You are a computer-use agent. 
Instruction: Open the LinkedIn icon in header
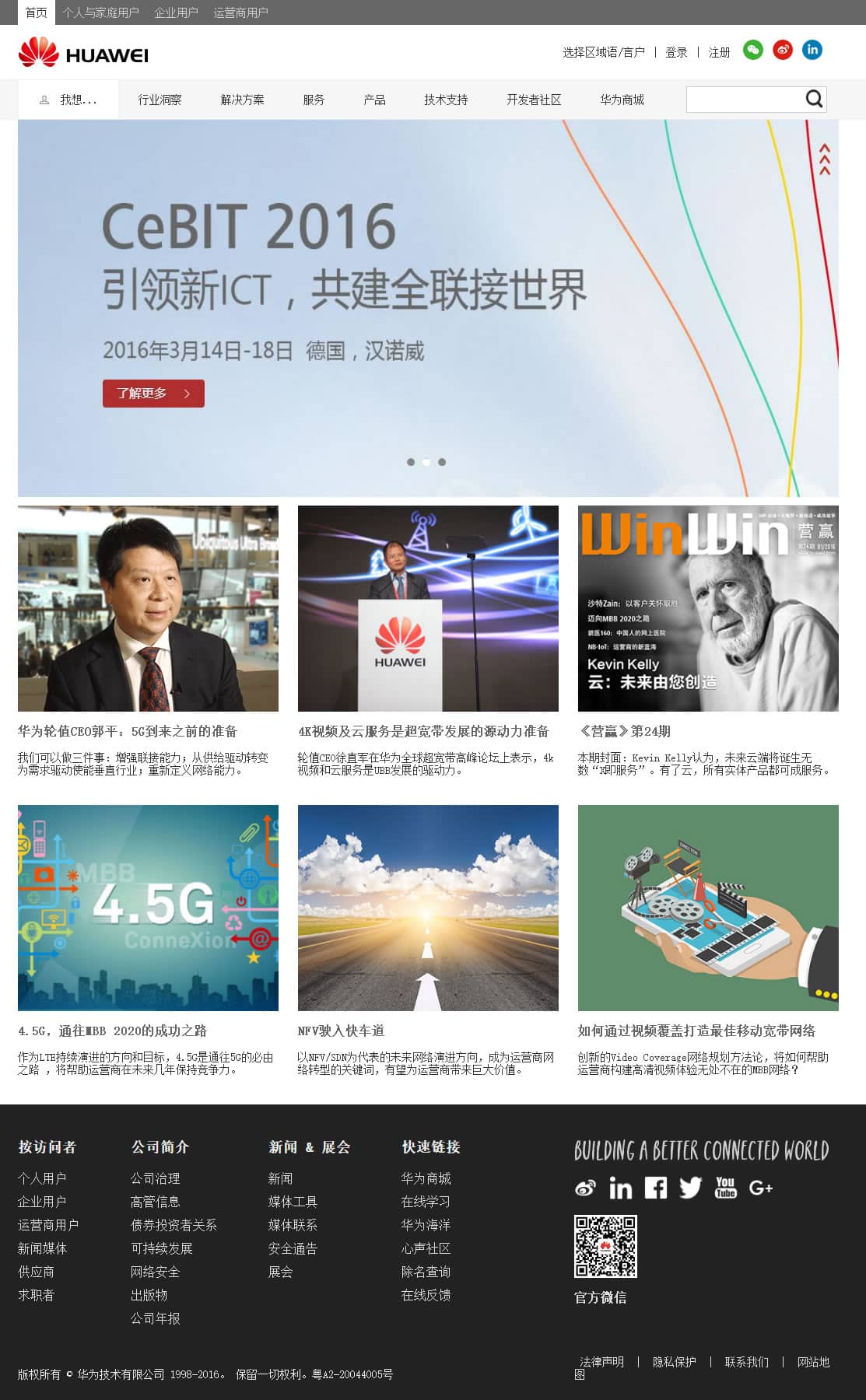click(812, 50)
